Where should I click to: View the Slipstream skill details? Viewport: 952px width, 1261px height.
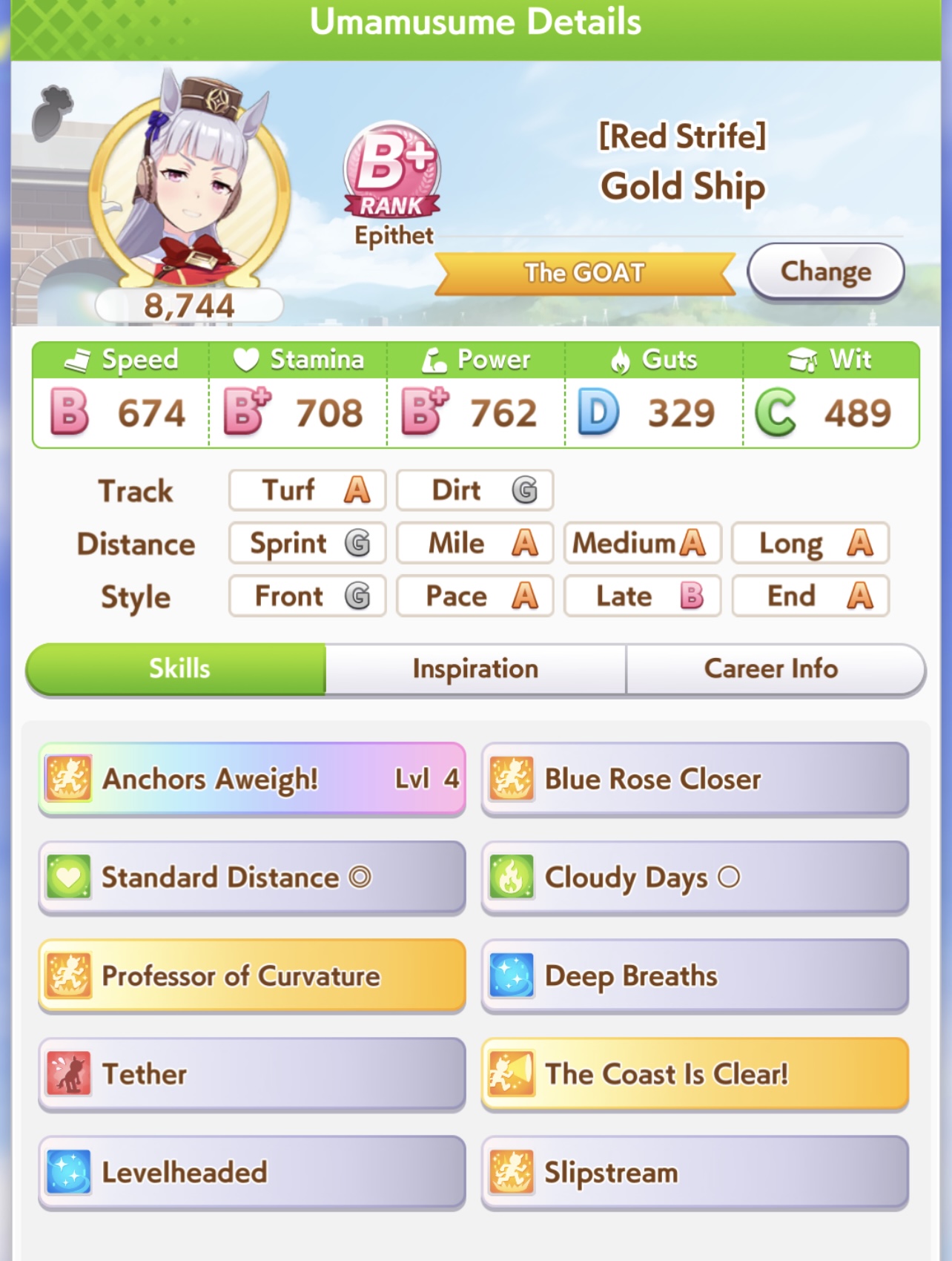coord(695,1173)
